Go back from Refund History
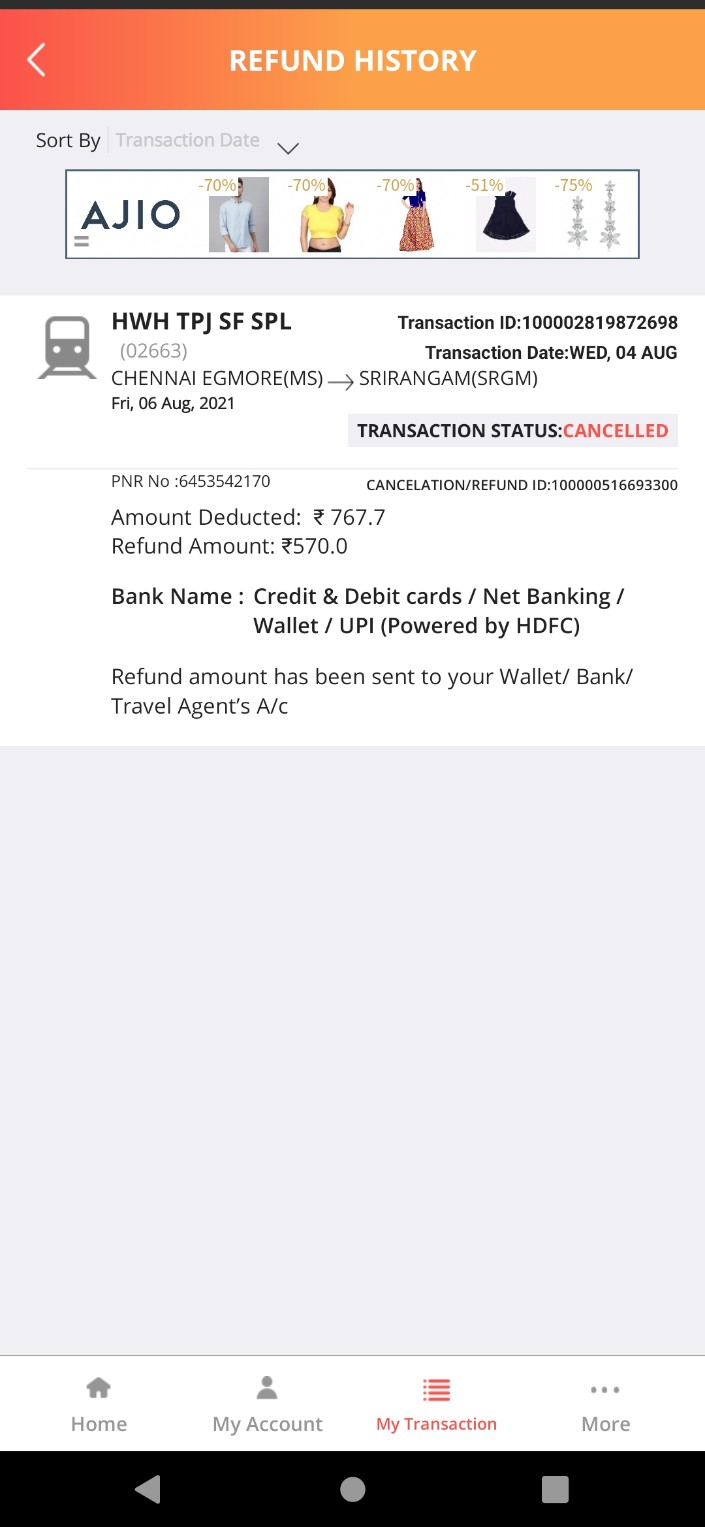Image resolution: width=705 pixels, height=1527 pixels. [x=37, y=60]
